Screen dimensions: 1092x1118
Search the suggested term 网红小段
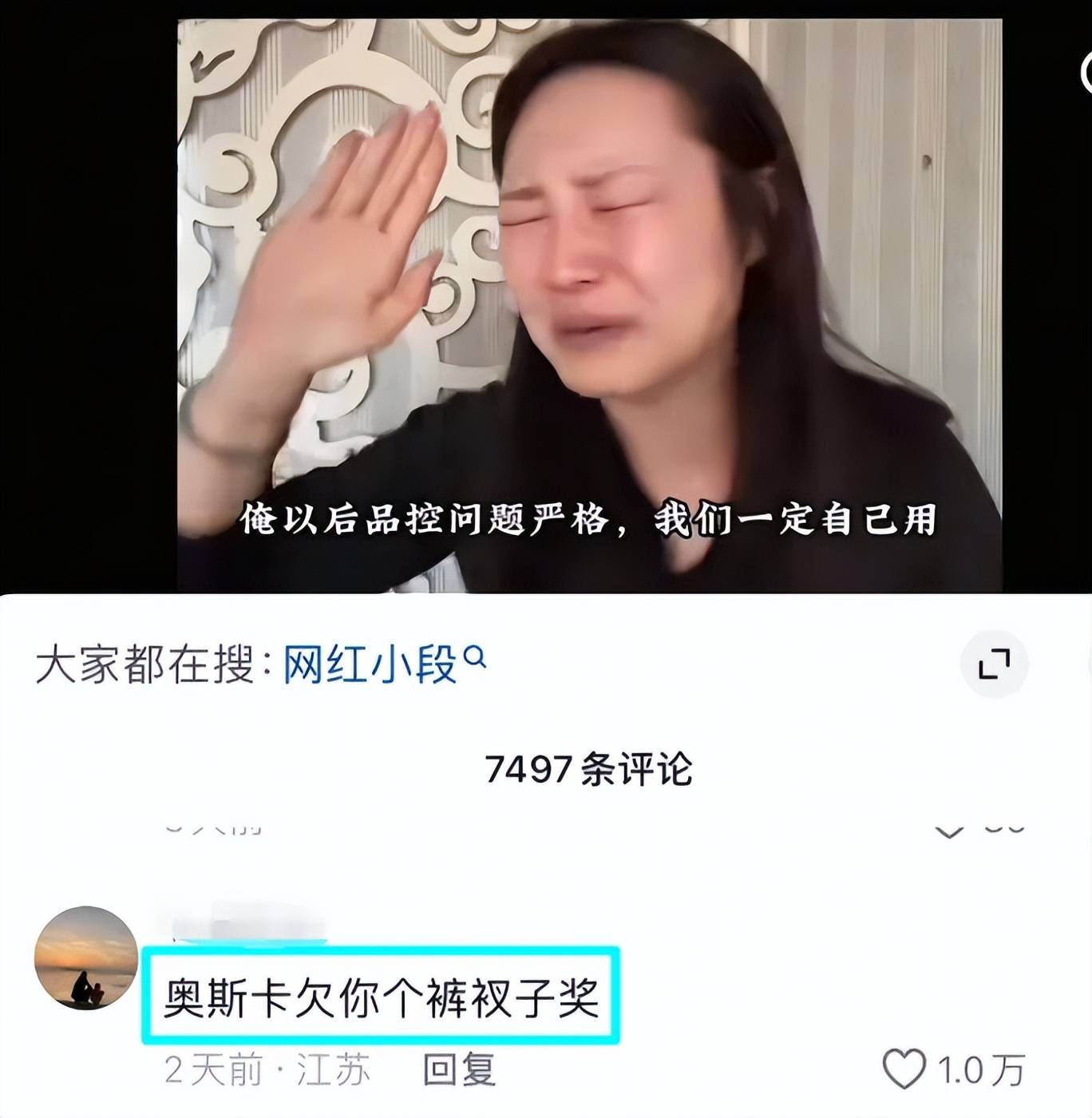383,664
